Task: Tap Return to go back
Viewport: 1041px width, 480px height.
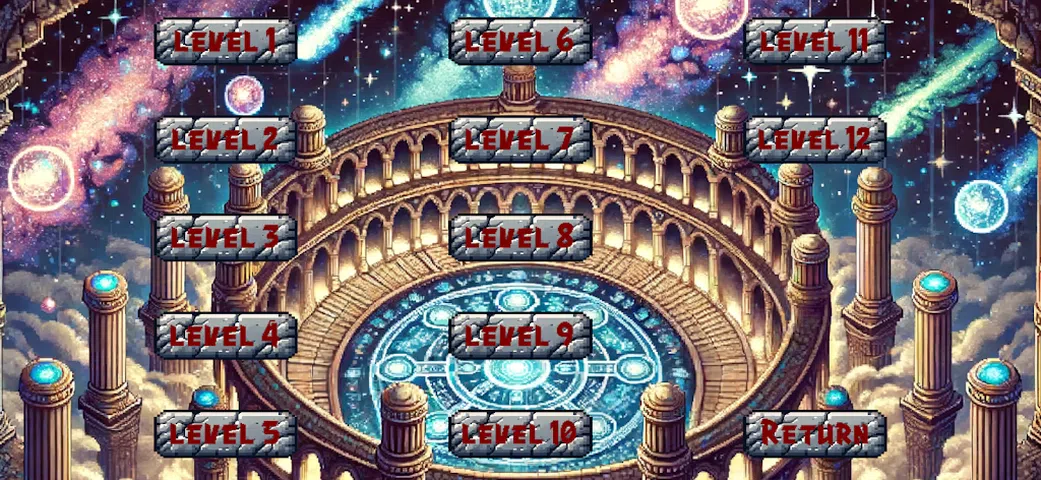Action: coord(815,434)
